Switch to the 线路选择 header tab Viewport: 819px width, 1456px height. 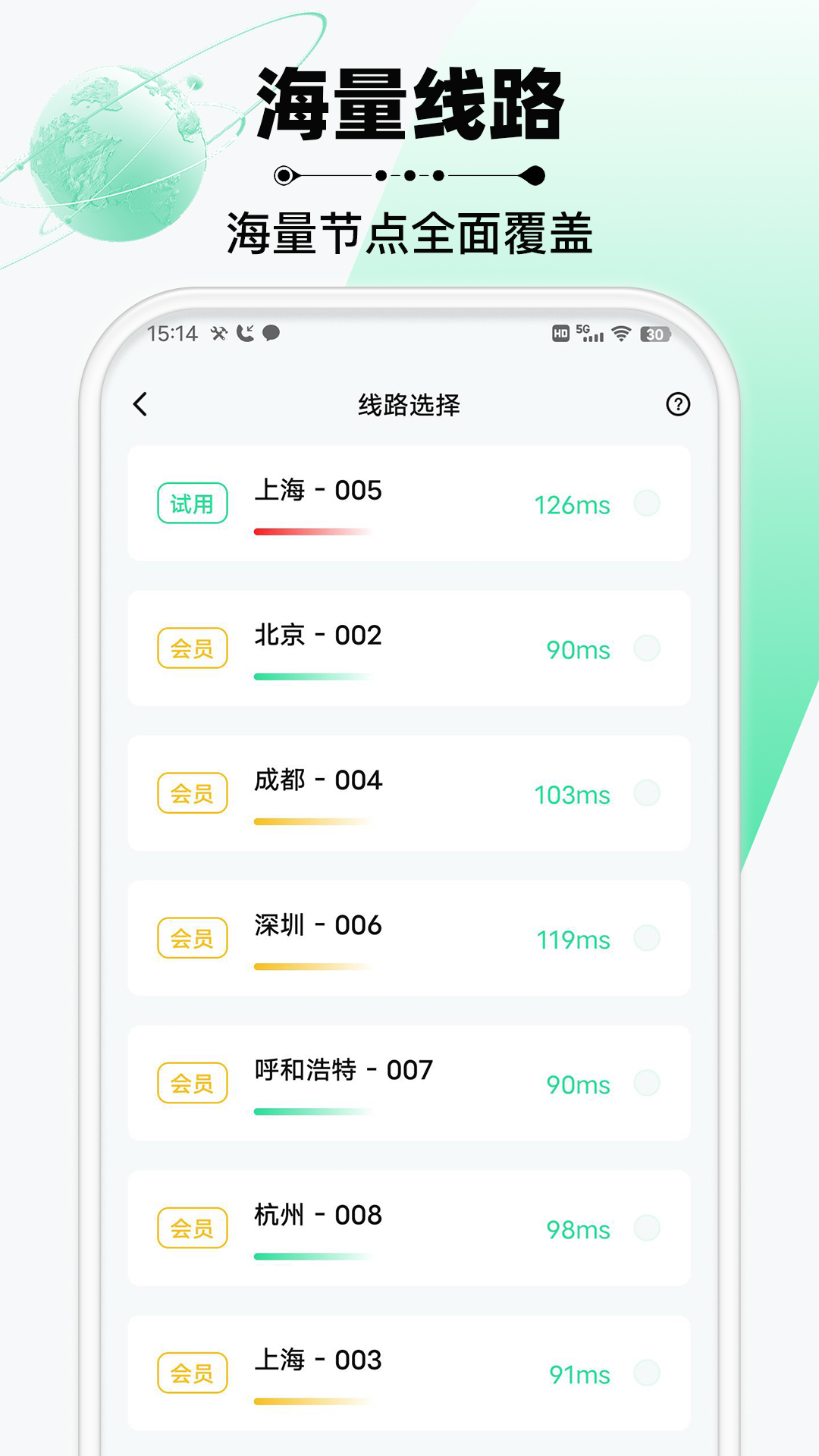409,405
